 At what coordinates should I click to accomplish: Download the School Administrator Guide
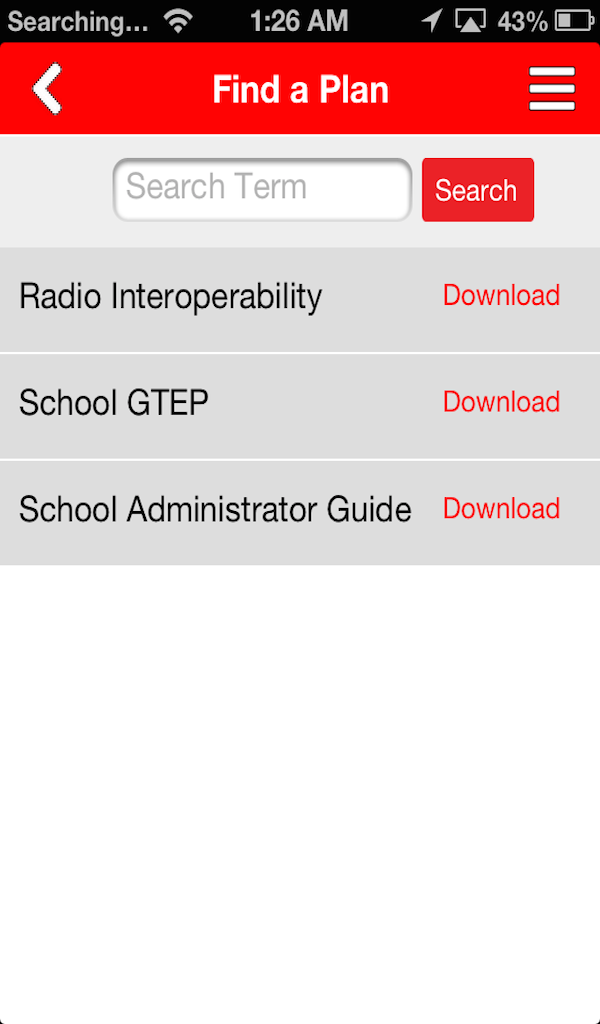(x=501, y=509)
